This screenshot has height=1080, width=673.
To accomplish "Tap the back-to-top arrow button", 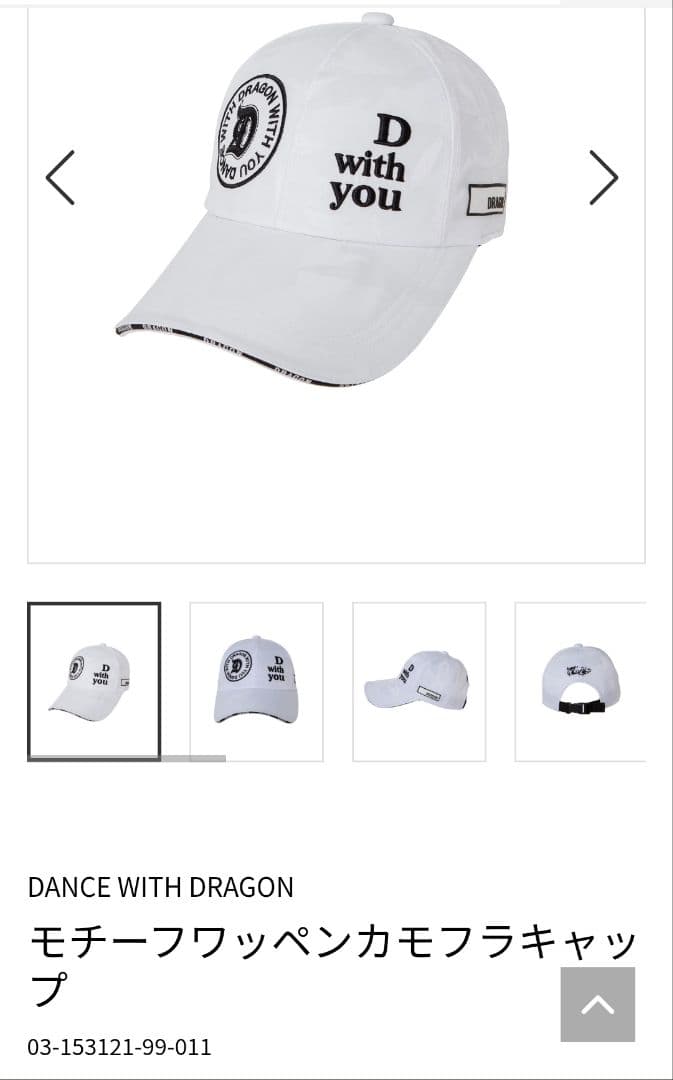I will point(597,1004).
